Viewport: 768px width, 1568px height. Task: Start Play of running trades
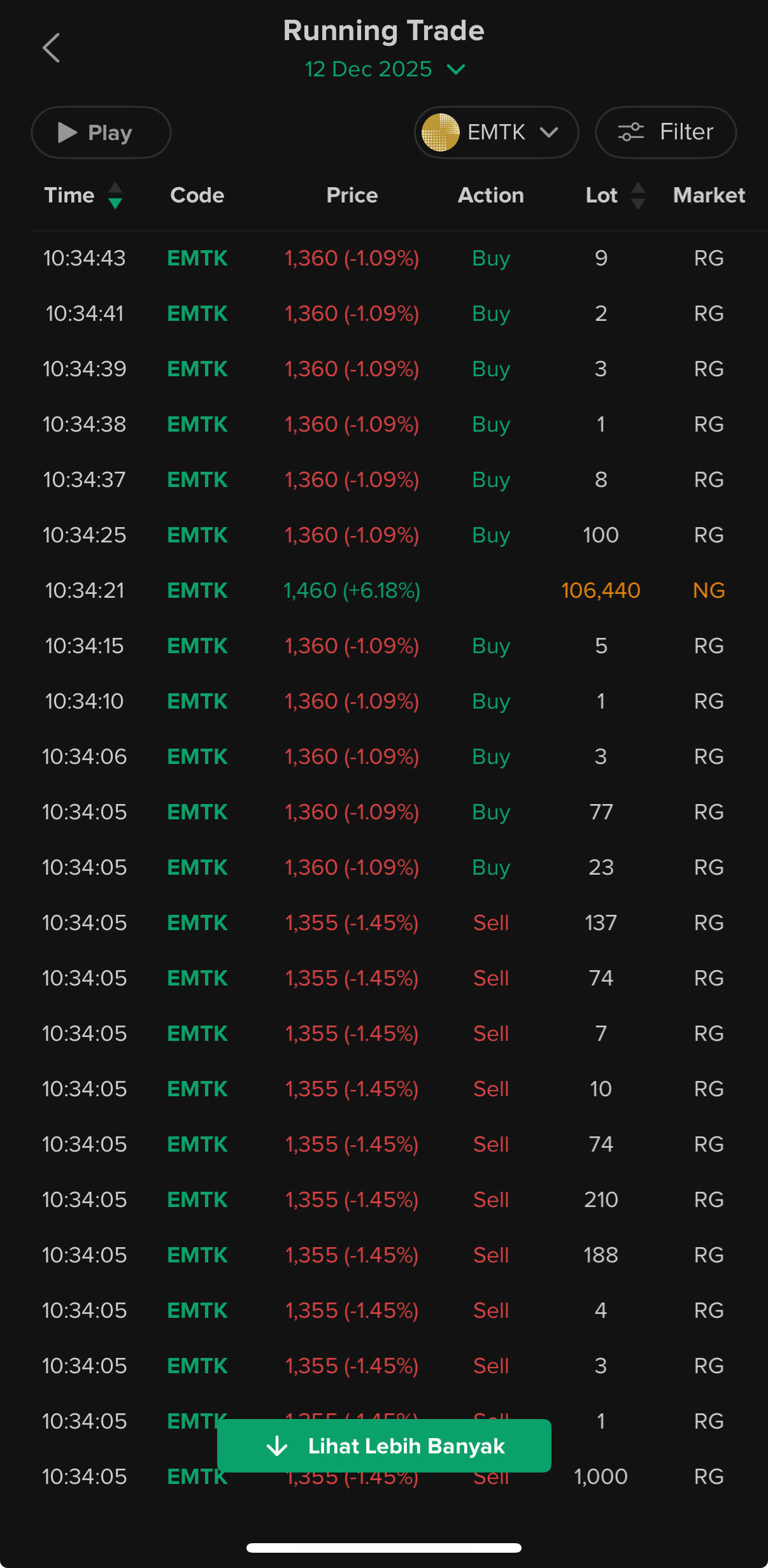pos(101,132)
